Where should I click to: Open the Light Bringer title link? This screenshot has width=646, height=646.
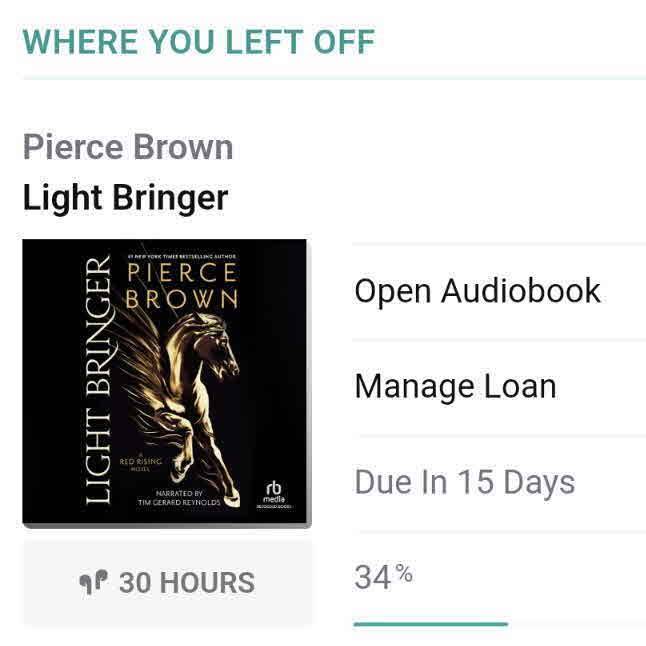(x=125, y=197)
